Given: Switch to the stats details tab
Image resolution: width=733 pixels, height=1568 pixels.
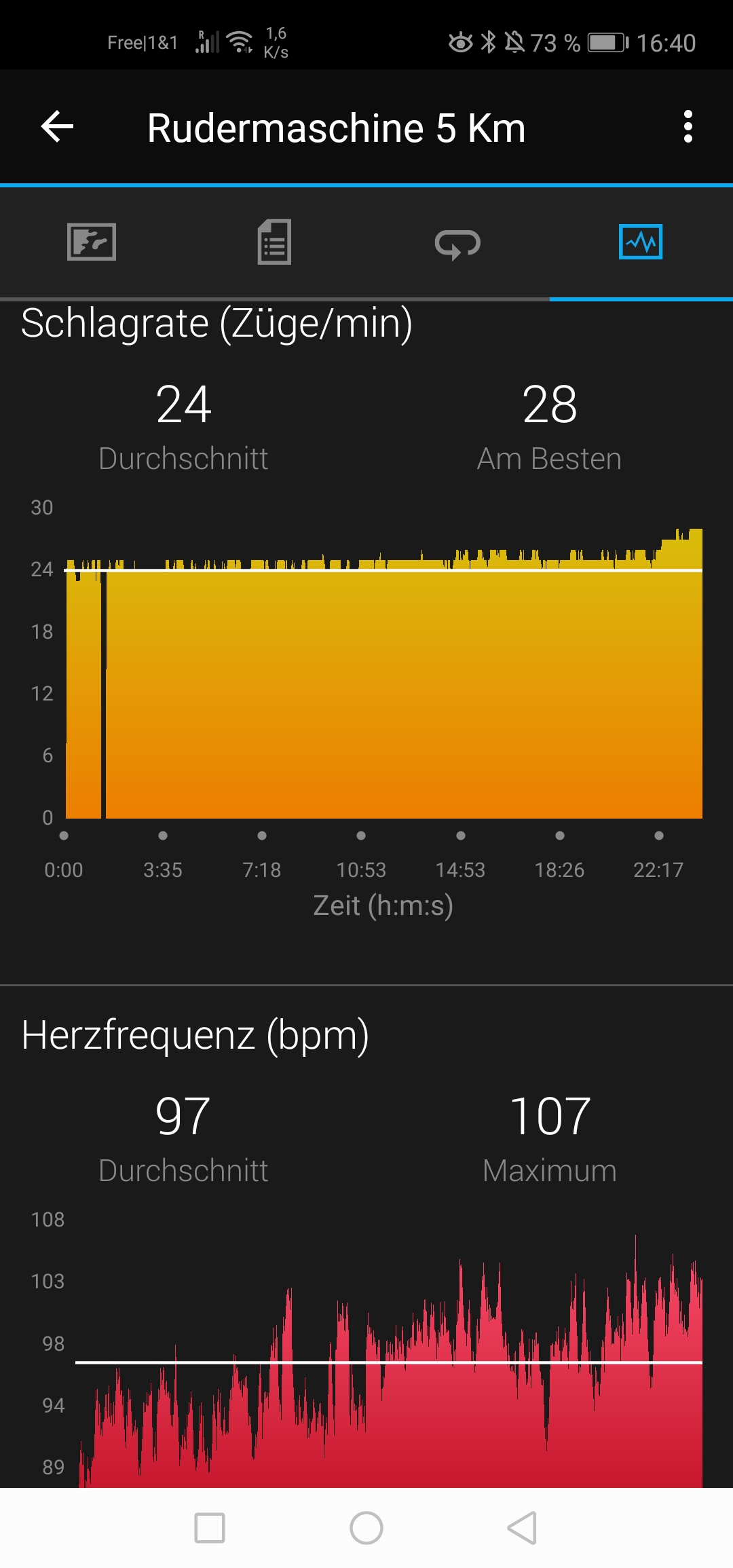Looking at the screenshot, I should (274, 242).
